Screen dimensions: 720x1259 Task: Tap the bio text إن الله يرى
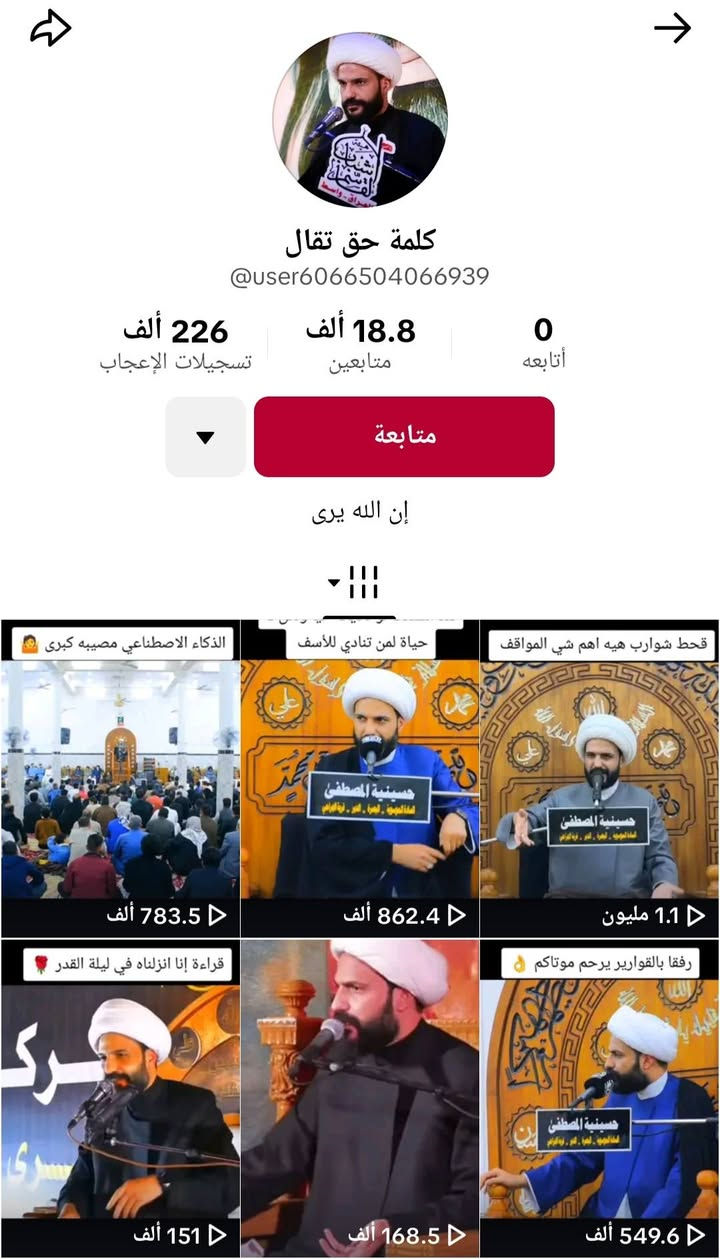pos(360,510)
